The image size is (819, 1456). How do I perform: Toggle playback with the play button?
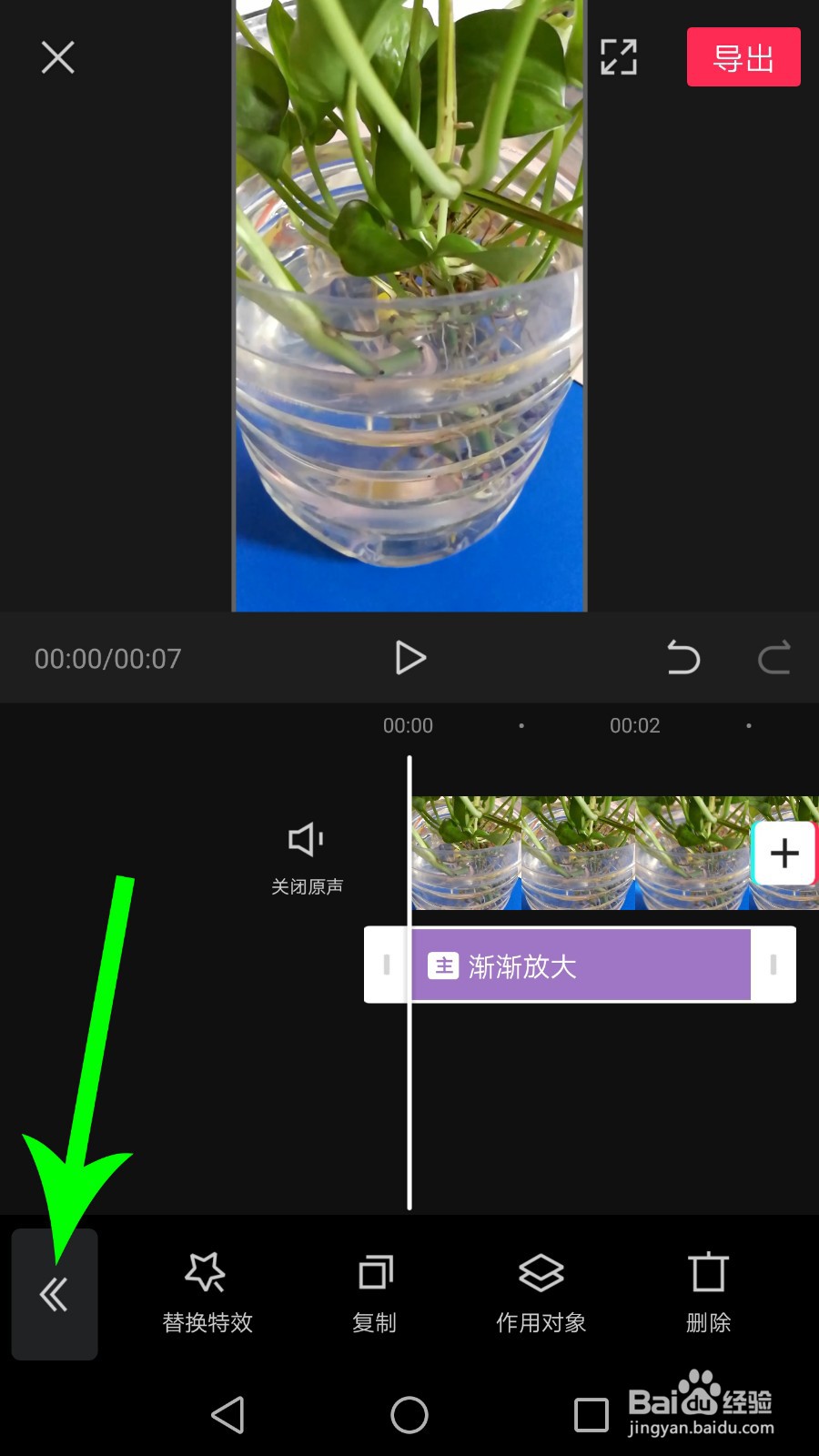tap(409, 658)
